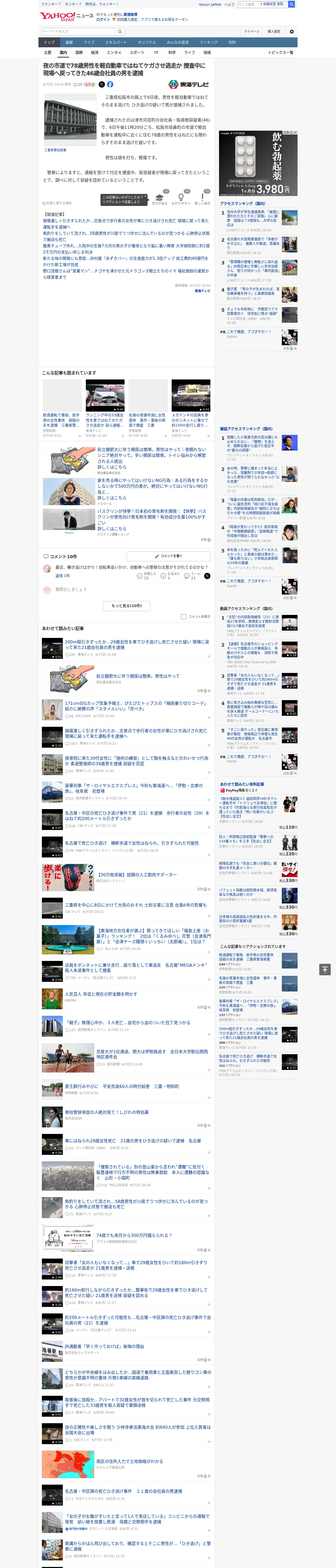Open article about 171cmのGカップ気象予報士
Viewport: 336px width, 1568px height.
(x=135, y=706)
